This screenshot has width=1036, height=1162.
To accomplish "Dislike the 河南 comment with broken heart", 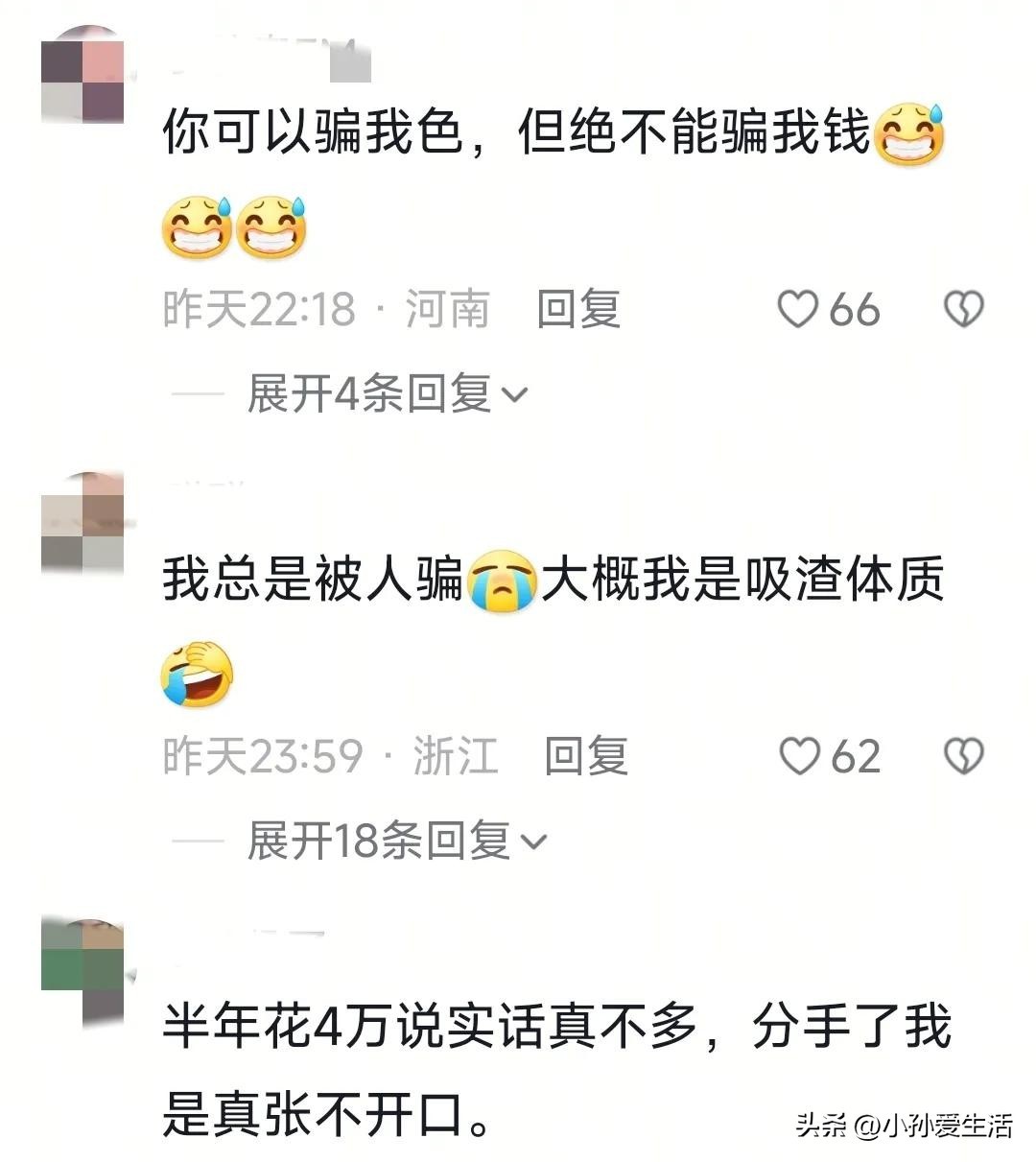I will point(963,309).
